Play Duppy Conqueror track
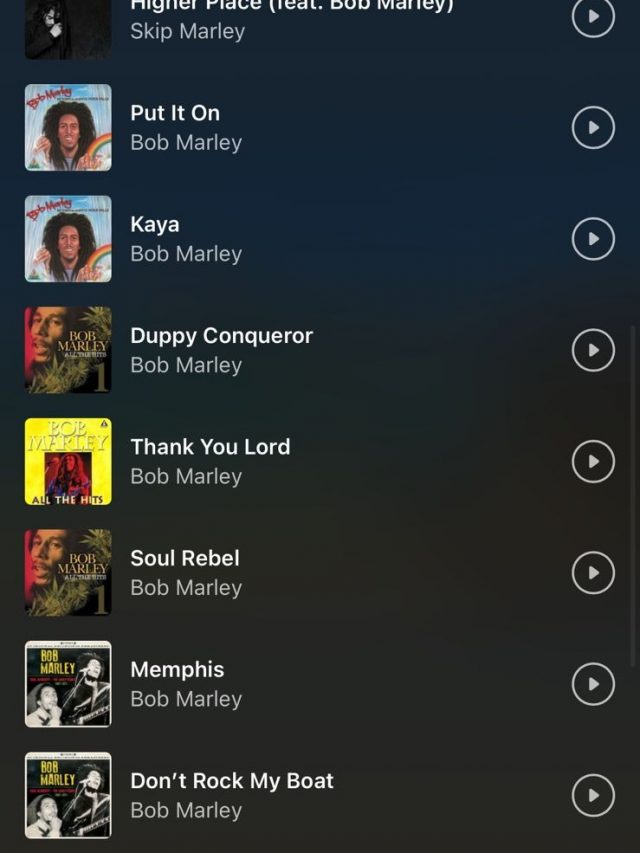 tap(593, 350)
